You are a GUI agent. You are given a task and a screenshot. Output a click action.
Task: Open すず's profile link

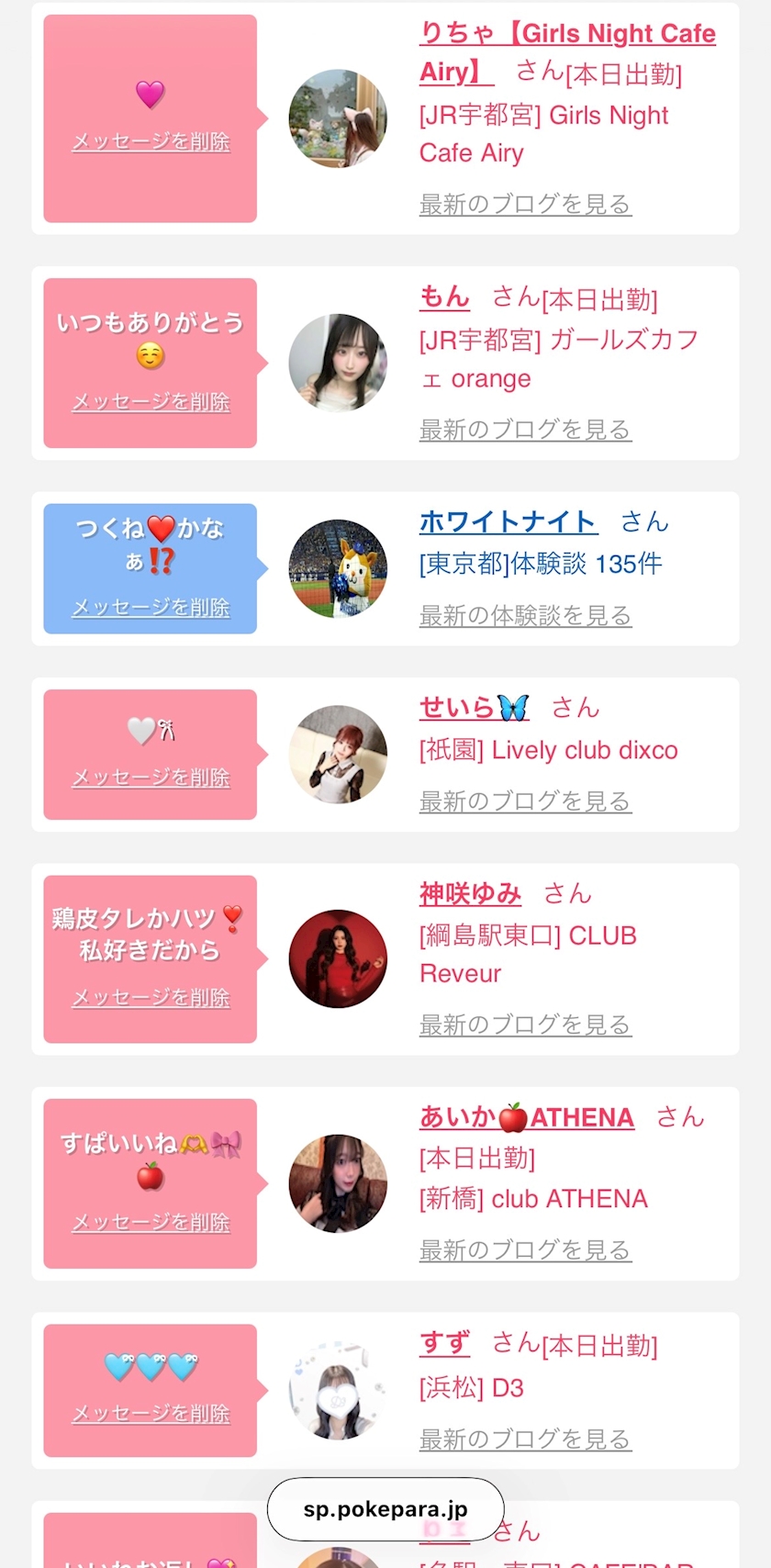click(x=444, y=1343)
